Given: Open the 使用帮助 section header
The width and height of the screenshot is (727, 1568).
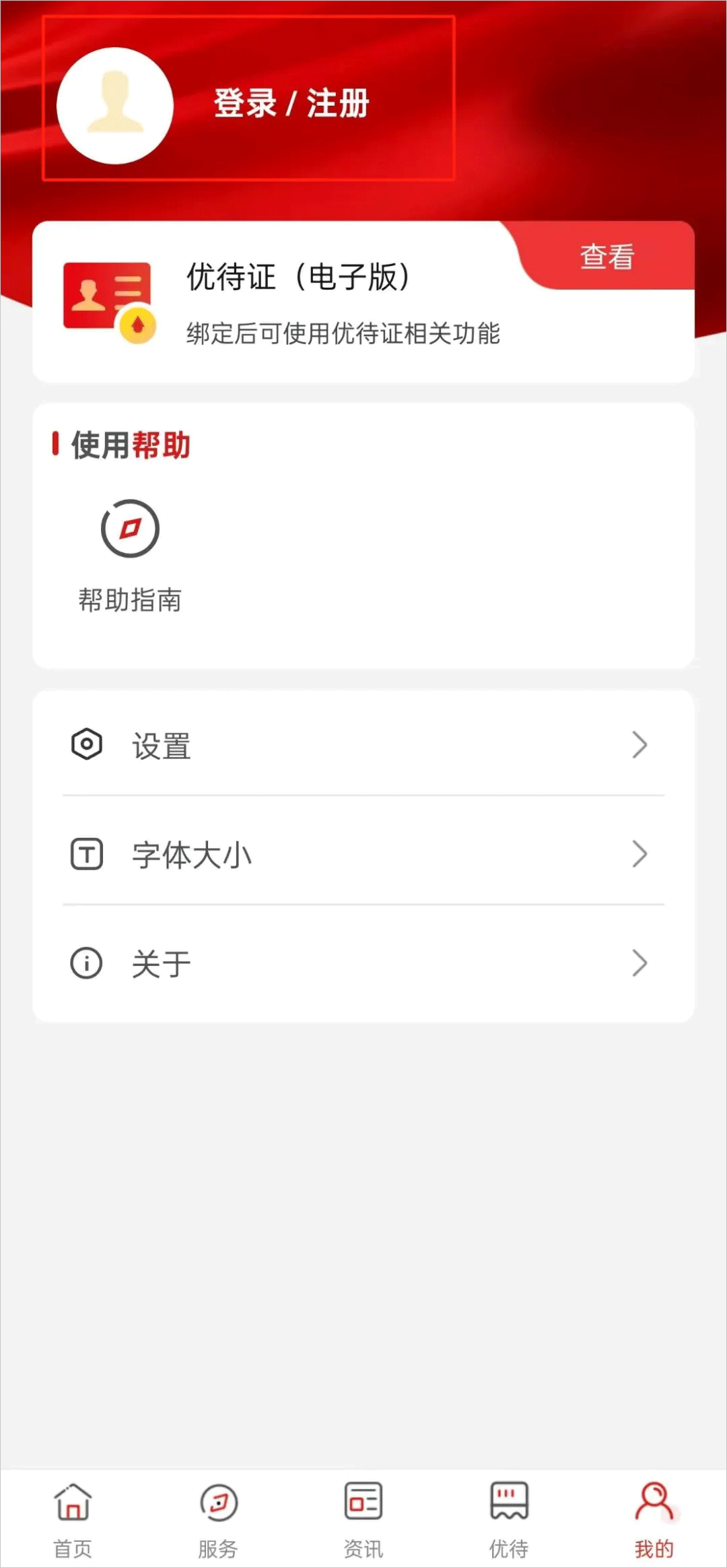Looking at the screenshot, I should [125, 444].
